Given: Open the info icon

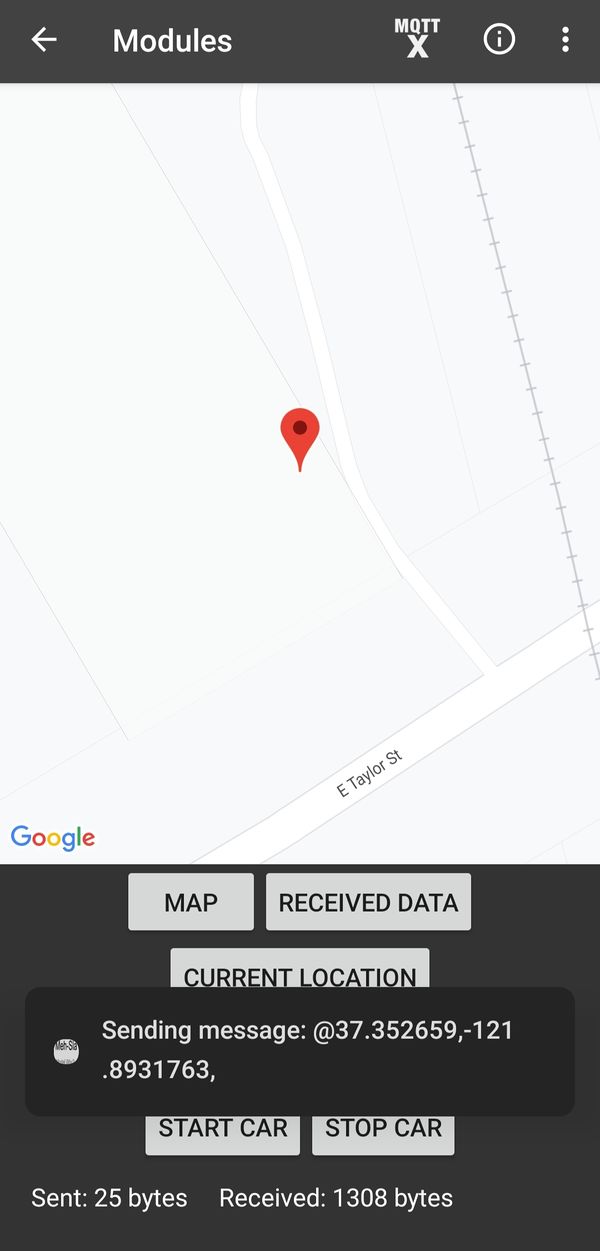Looking at the screenshot, I should point(499,40).
